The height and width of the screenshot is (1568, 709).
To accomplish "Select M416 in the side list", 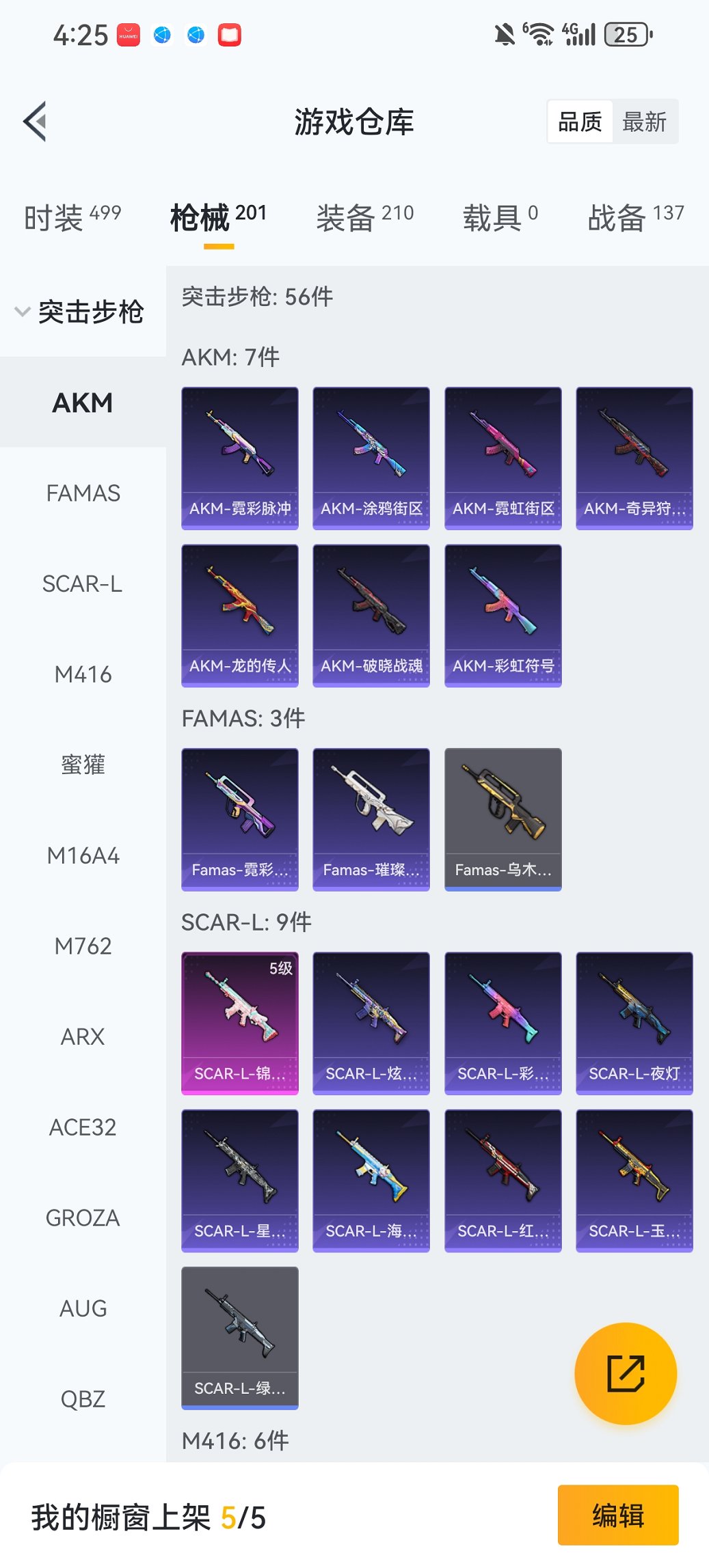I will tap(83, 674).
